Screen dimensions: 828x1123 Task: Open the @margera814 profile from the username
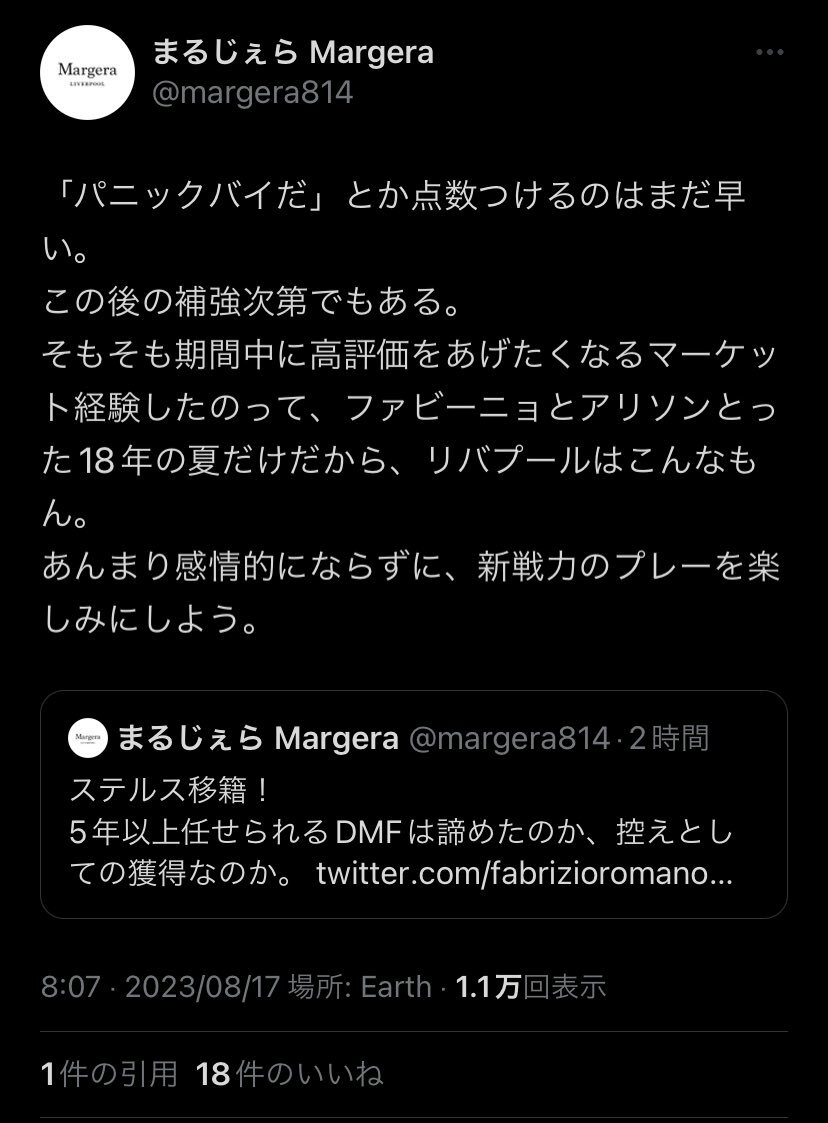(251, 94)
